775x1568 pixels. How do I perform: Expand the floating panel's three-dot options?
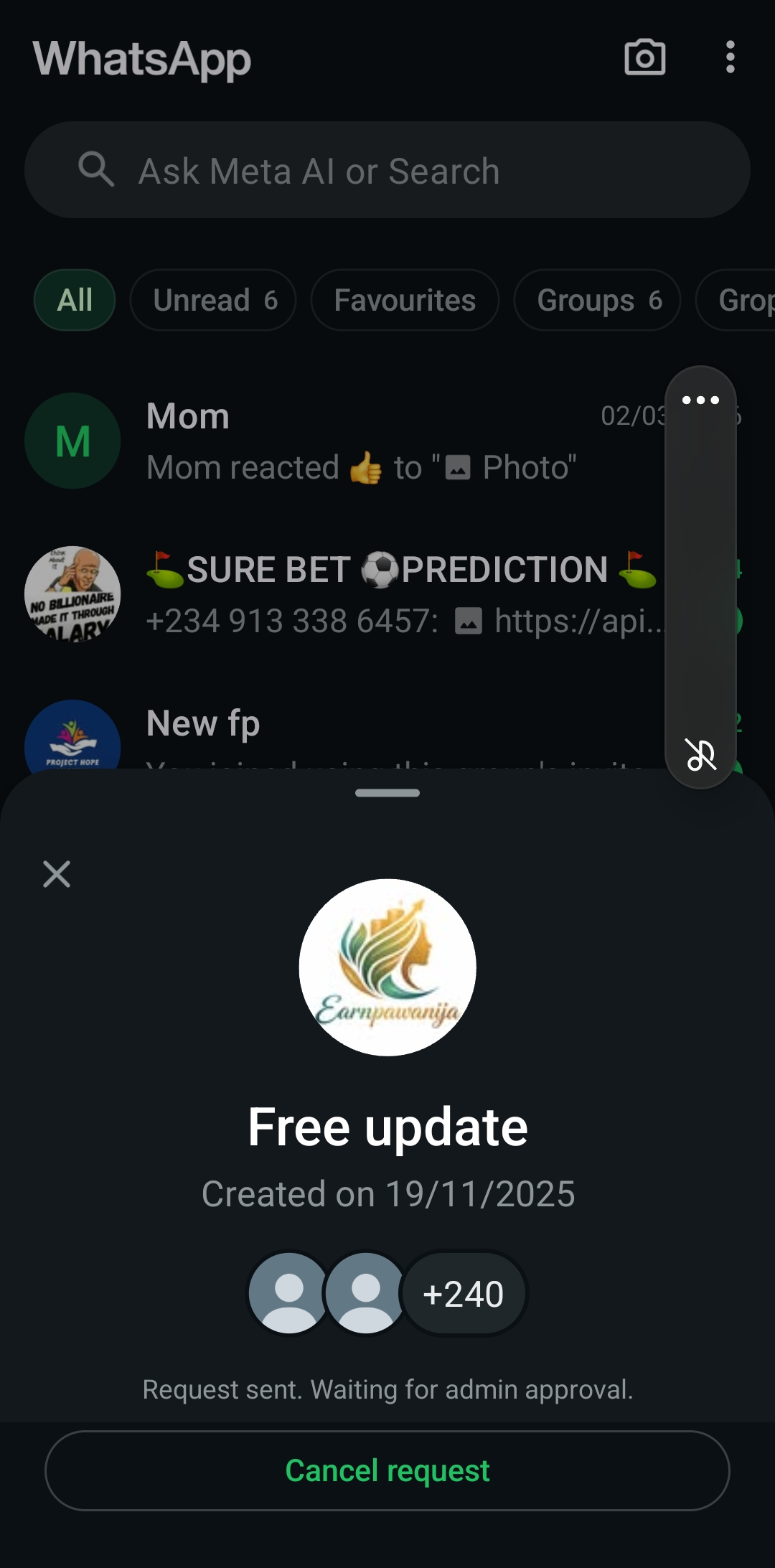(x=700, y=400)
